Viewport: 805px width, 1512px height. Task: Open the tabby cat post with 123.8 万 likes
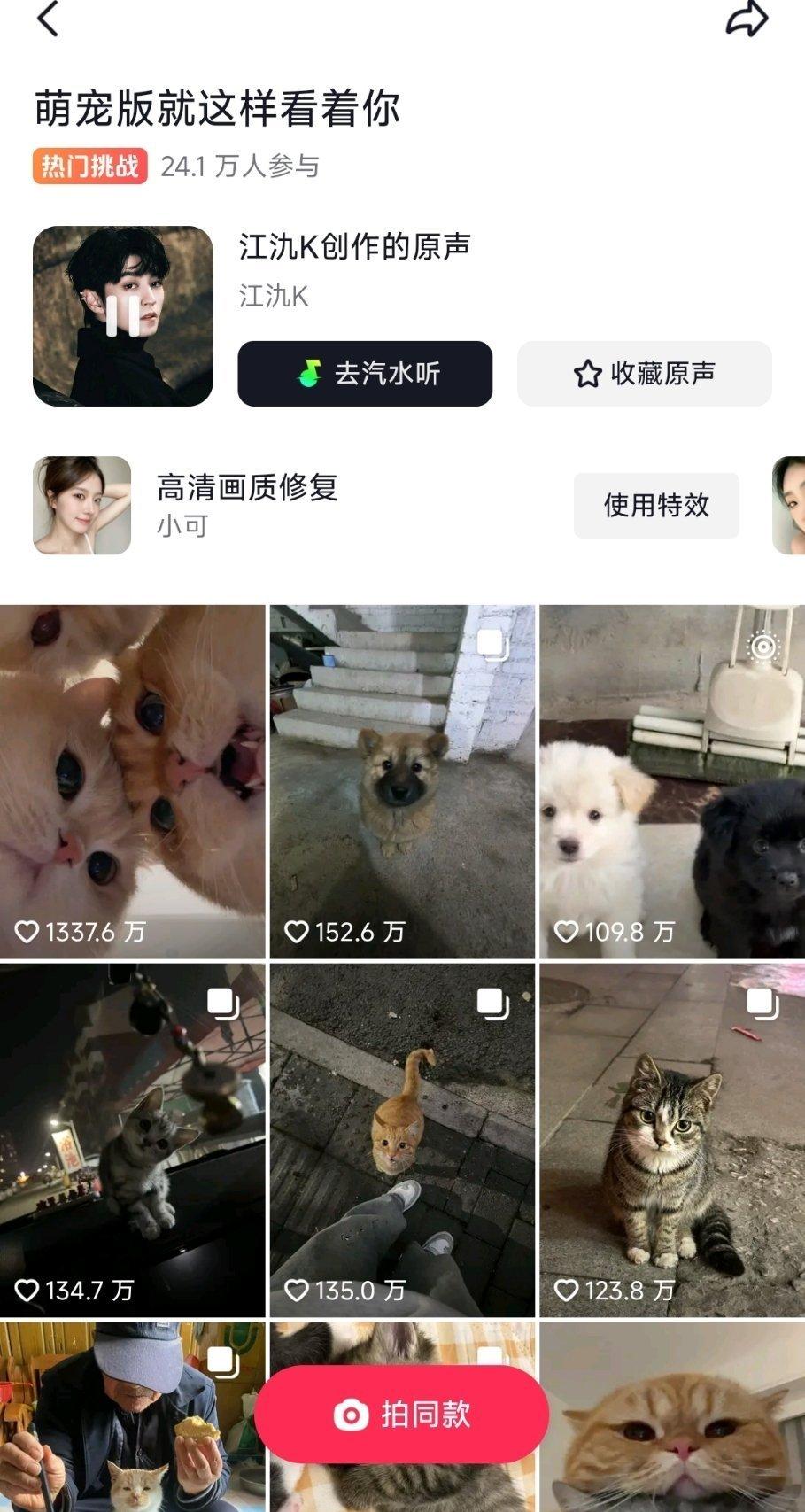click(x=672, y=1140)
